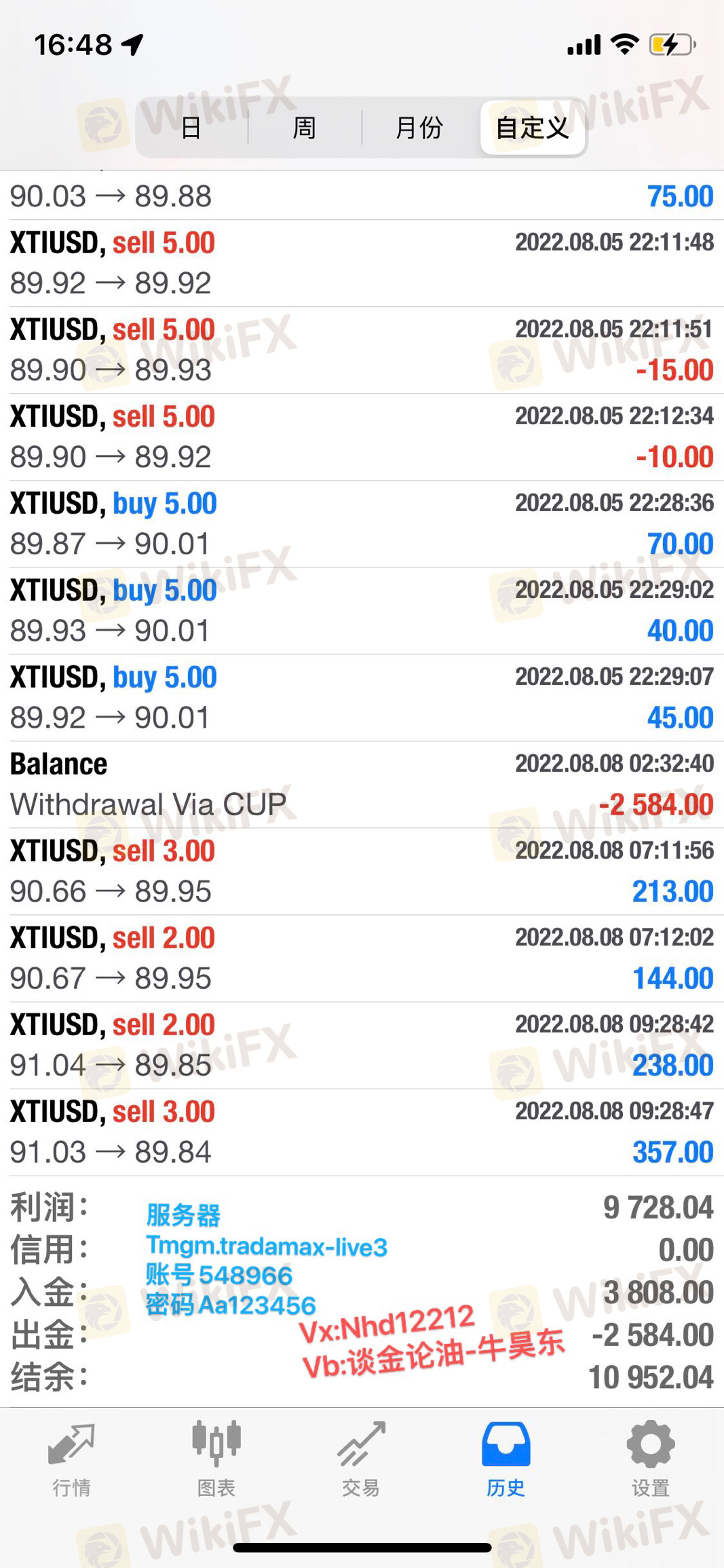This screenshot has width=724, height=1568.
Task: Expand the XTIUSD sell trade with 357.00 profit
Action: click(362, 1132)
